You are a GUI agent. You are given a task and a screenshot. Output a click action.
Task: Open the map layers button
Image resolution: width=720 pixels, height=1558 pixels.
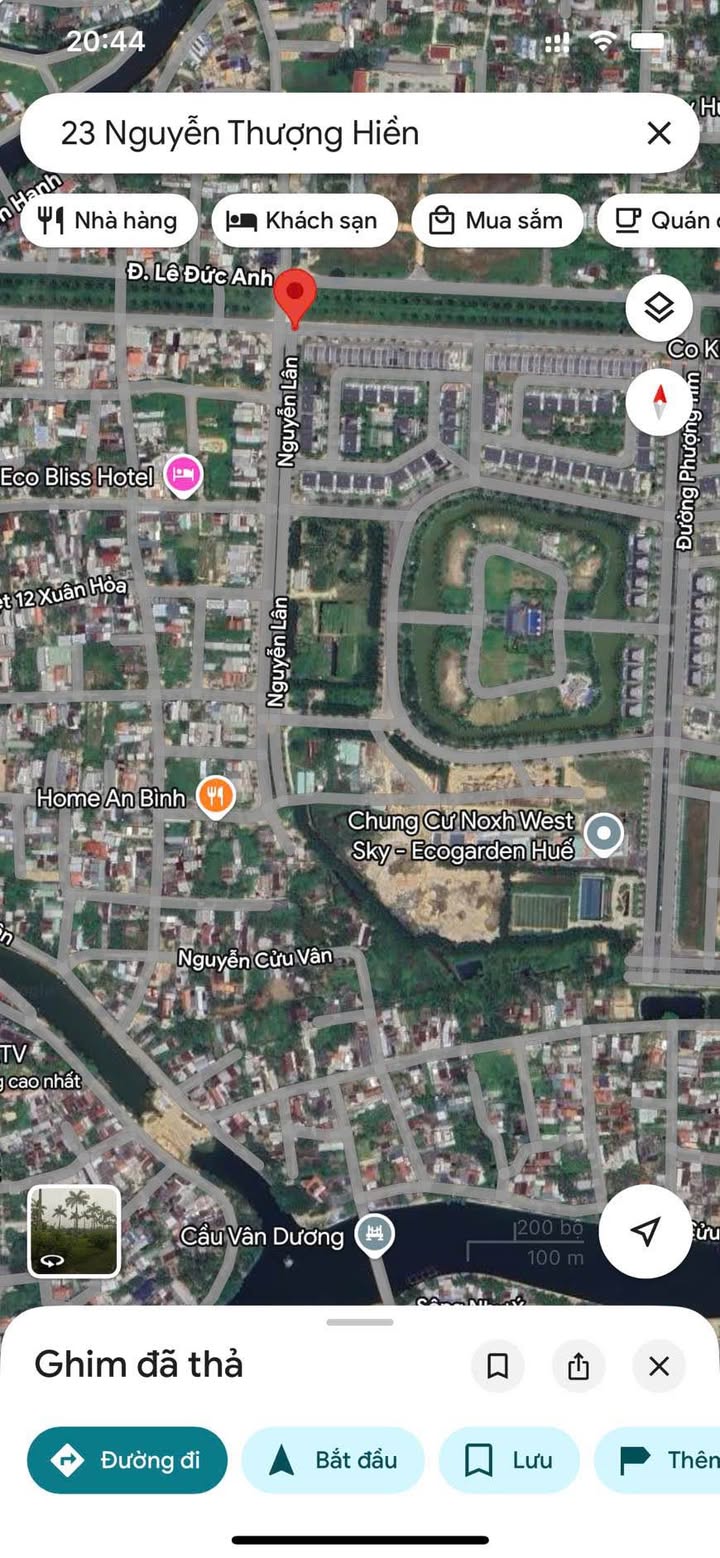[659, 308]
